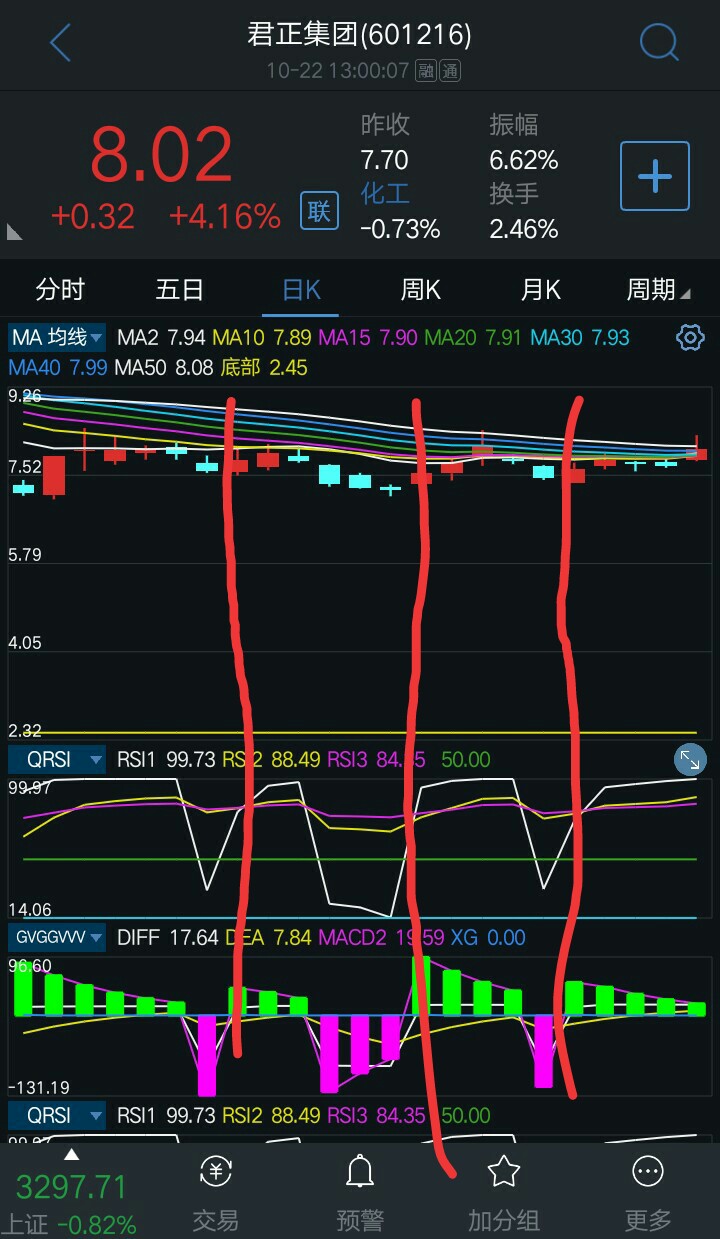This screenshot has height=1239, width=720.
Task: Add stock with the plus button
Action: point(655,177)
